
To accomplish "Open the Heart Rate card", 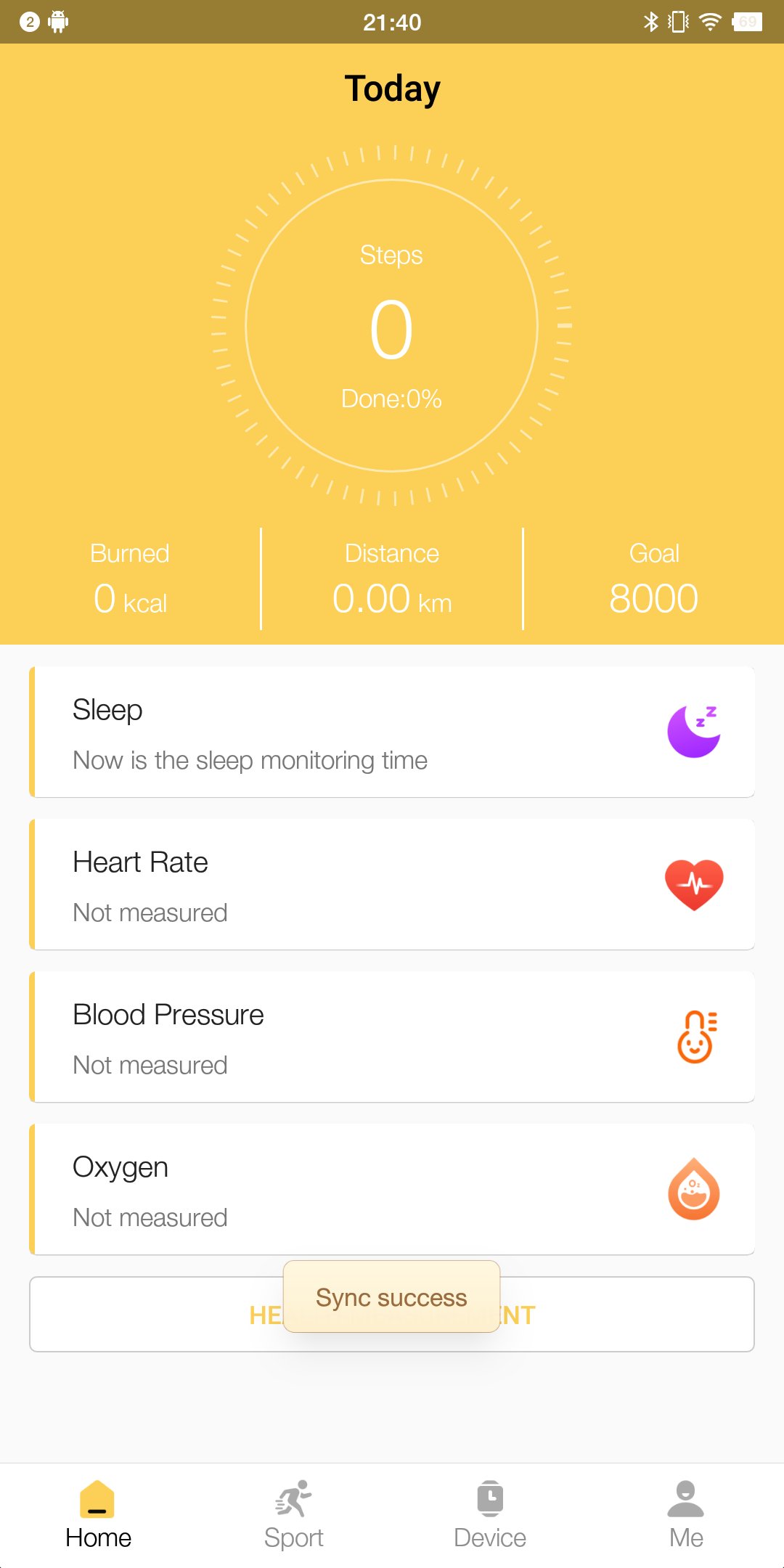I will pos(392,884).
